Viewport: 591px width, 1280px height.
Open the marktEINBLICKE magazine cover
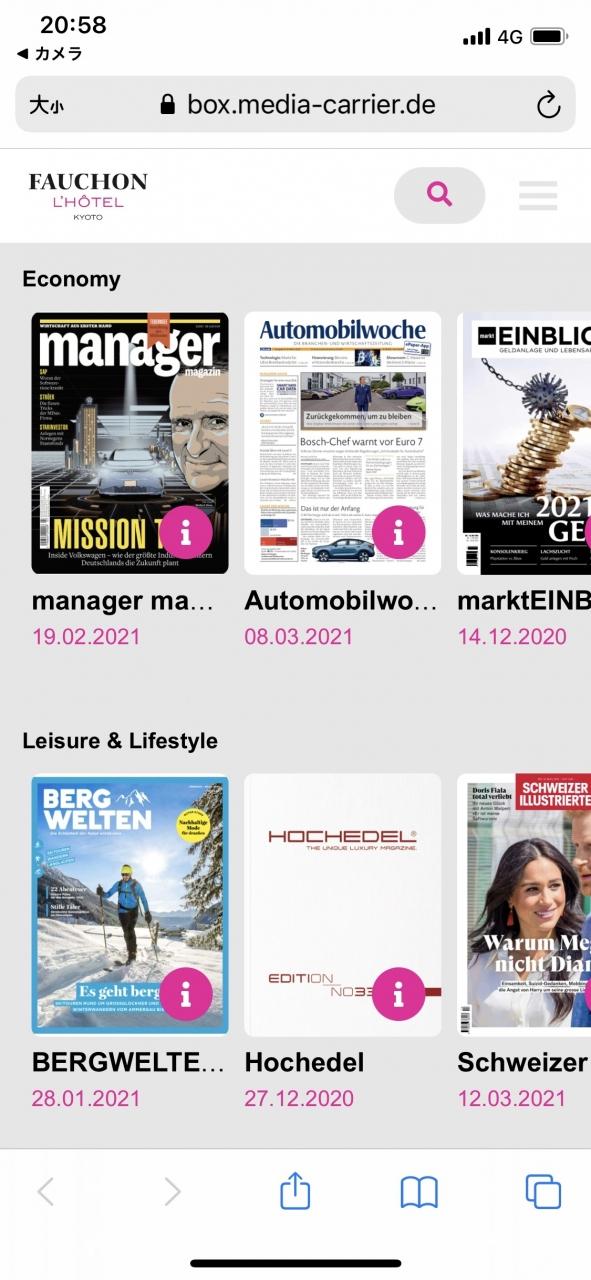tap(524, 443)
